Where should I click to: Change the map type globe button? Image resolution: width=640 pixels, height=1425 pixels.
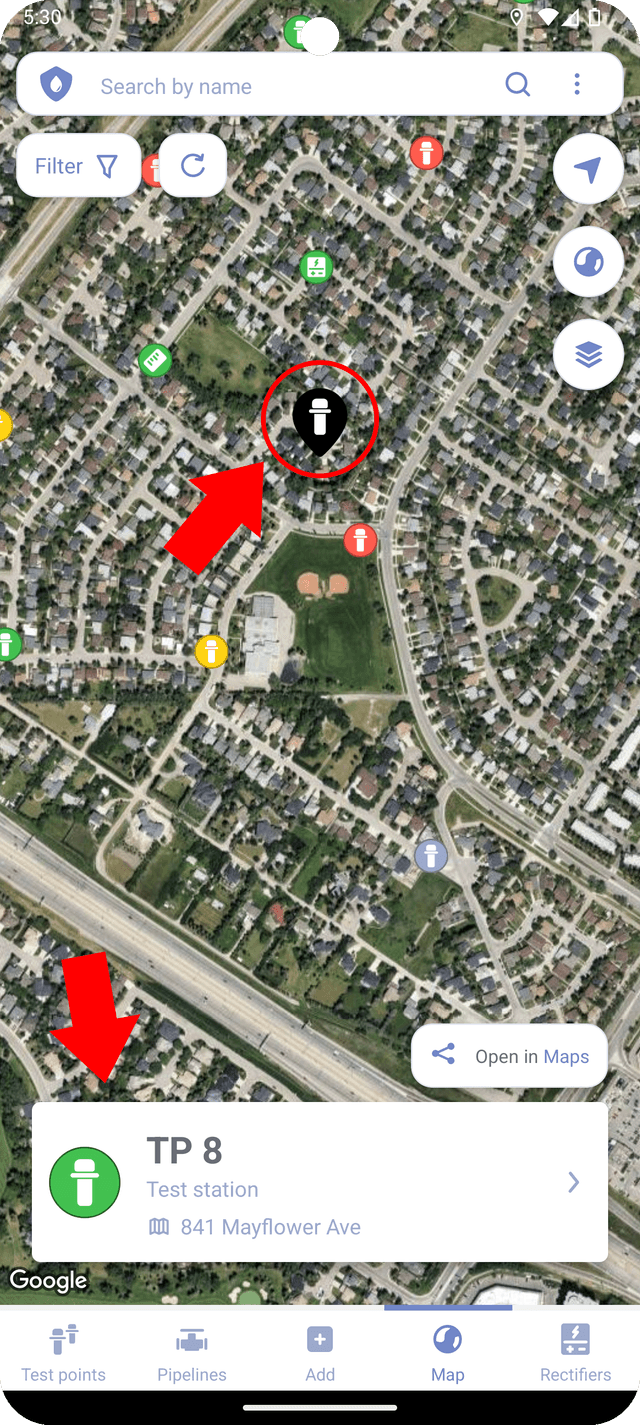(588, 262)
